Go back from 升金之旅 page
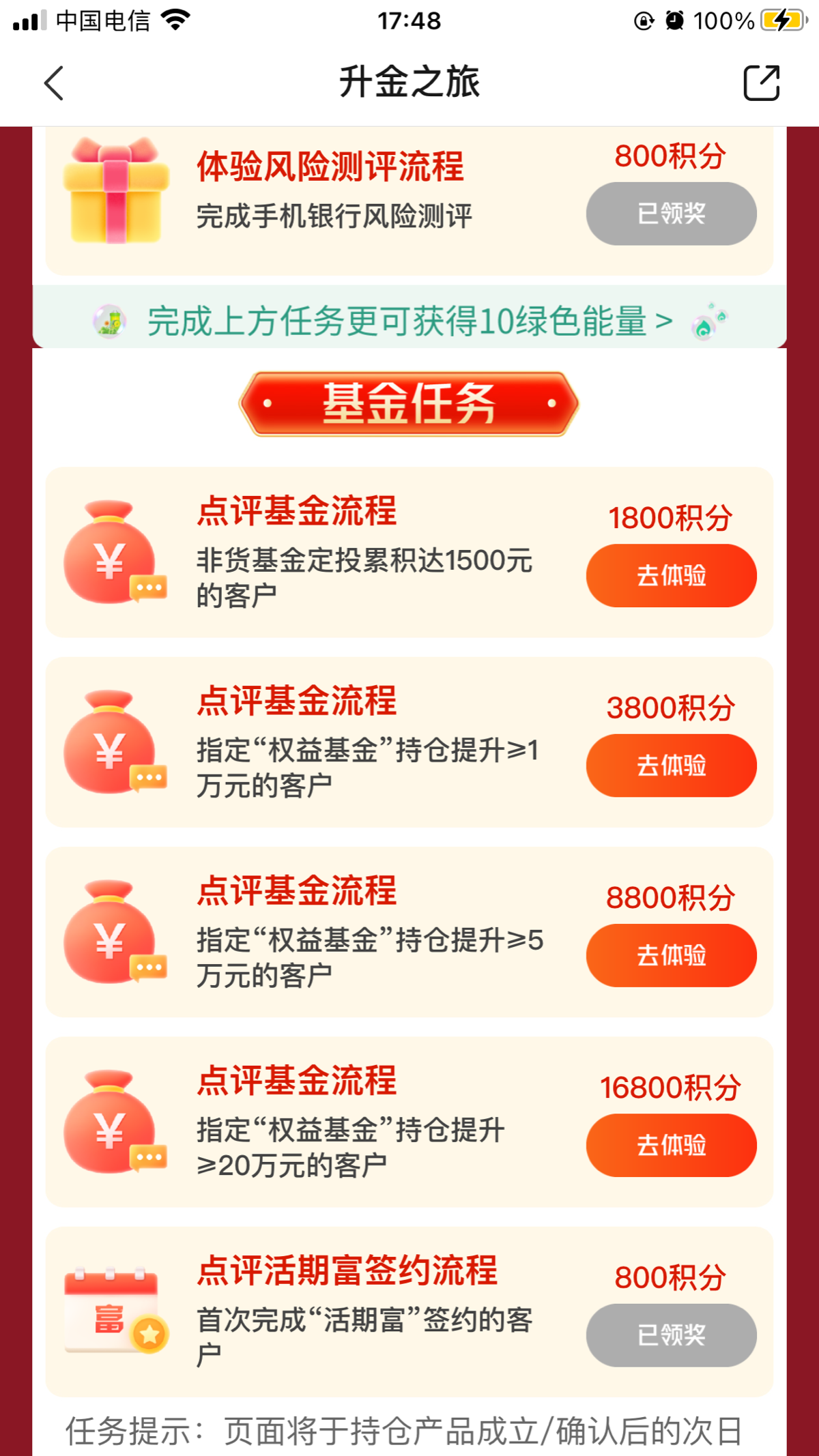 [54, 83]
